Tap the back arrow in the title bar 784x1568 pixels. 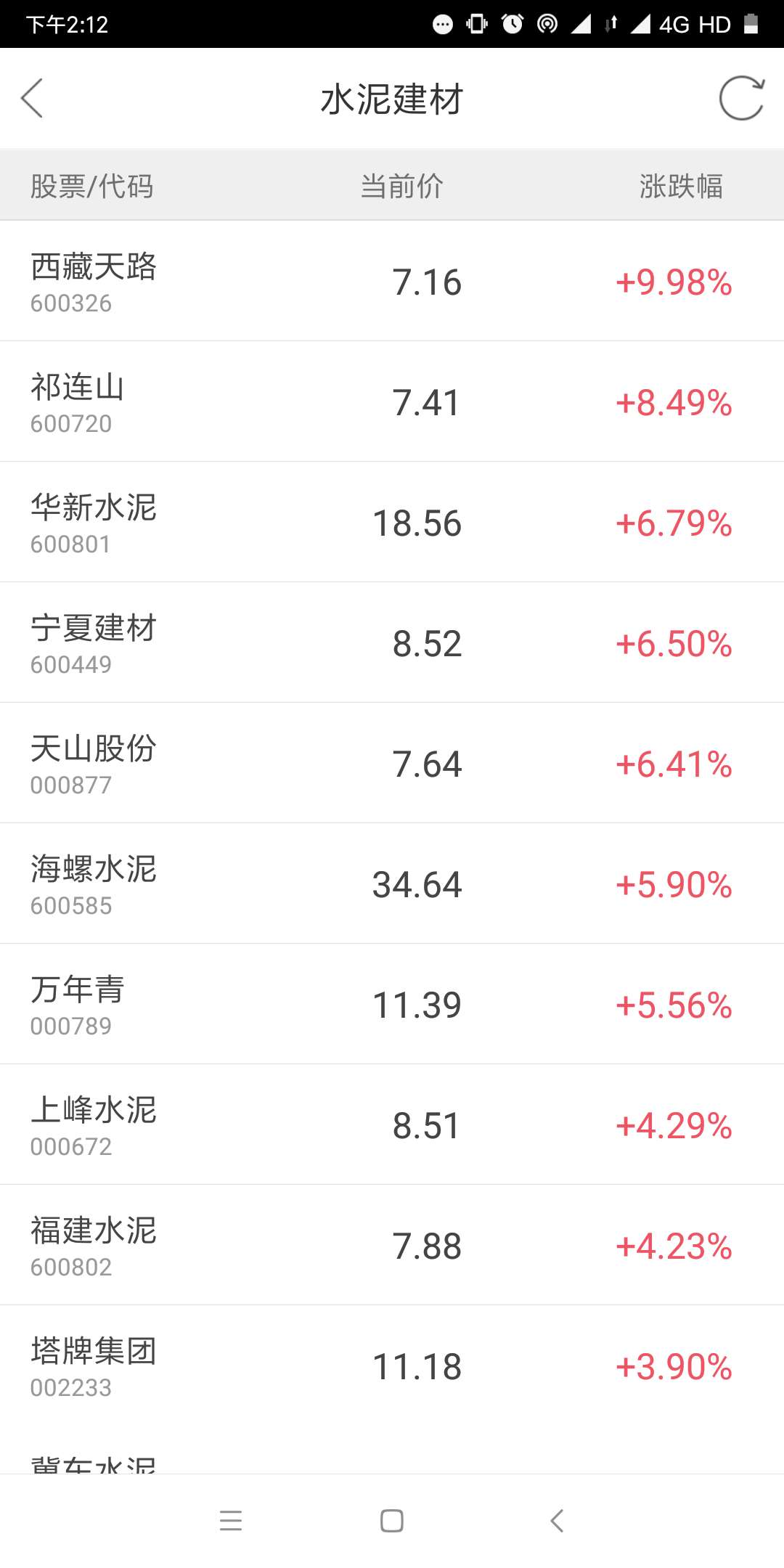tap(33, 99)
